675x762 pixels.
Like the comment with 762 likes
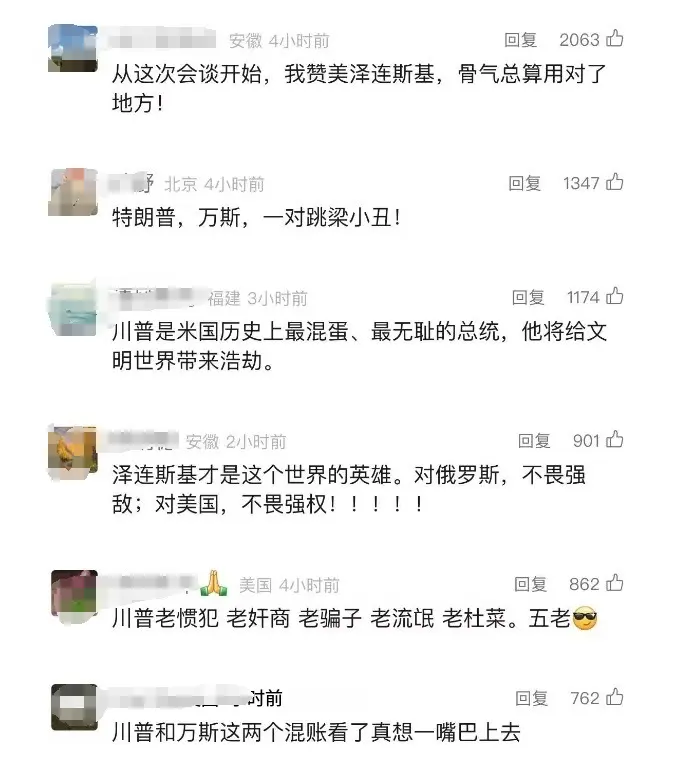coord(614,697)
